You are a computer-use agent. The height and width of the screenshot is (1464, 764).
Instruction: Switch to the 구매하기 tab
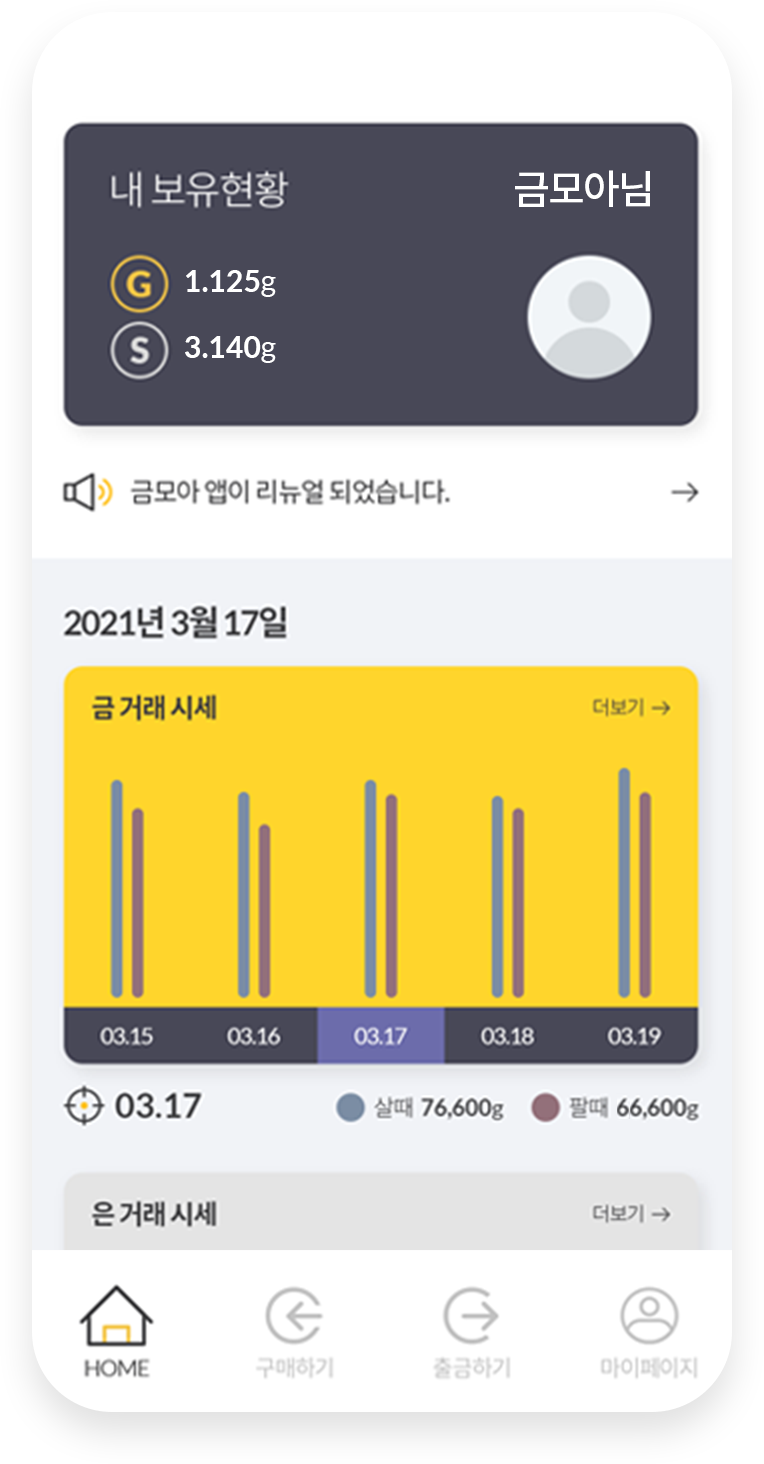[x=294, y=1332]
